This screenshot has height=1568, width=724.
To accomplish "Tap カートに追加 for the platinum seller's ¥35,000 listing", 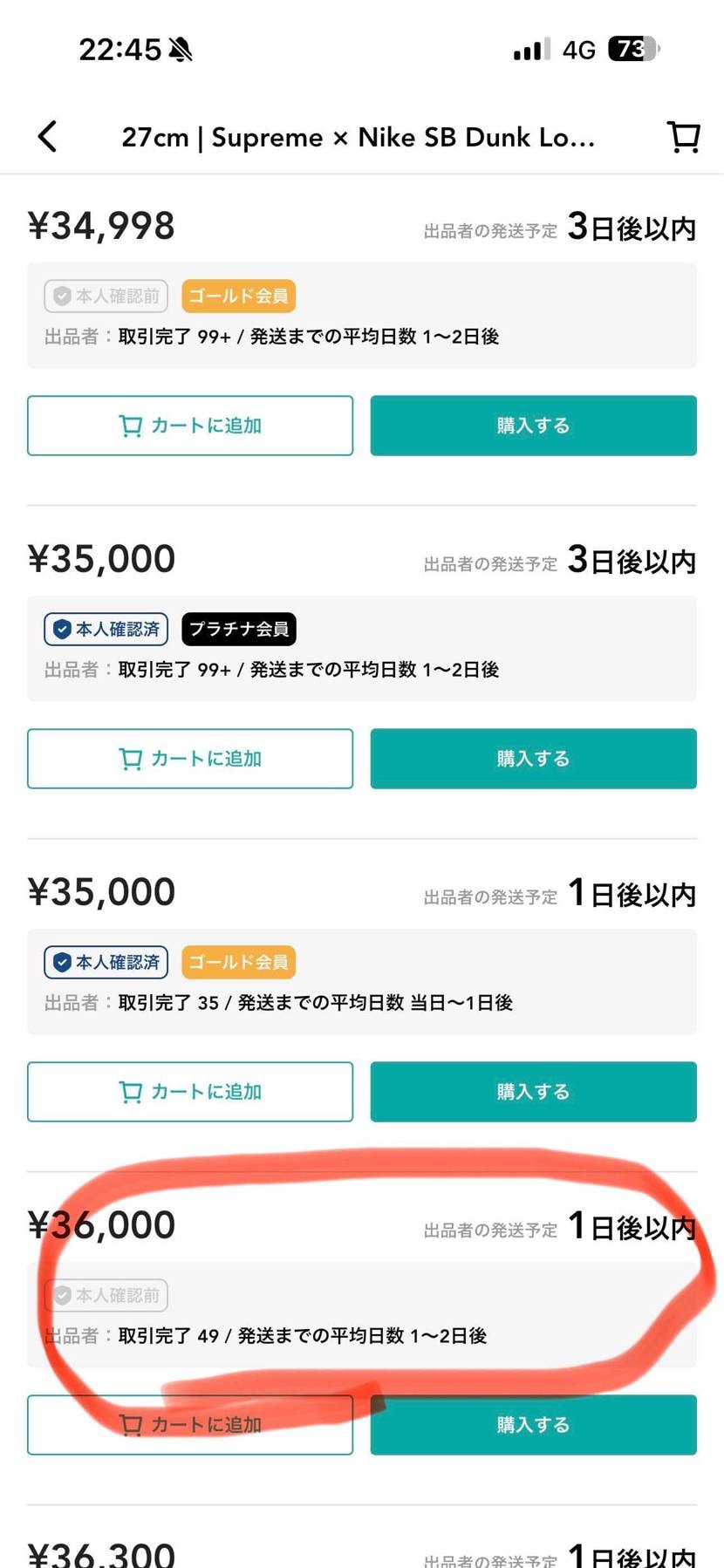I will [x=190, y=759].
